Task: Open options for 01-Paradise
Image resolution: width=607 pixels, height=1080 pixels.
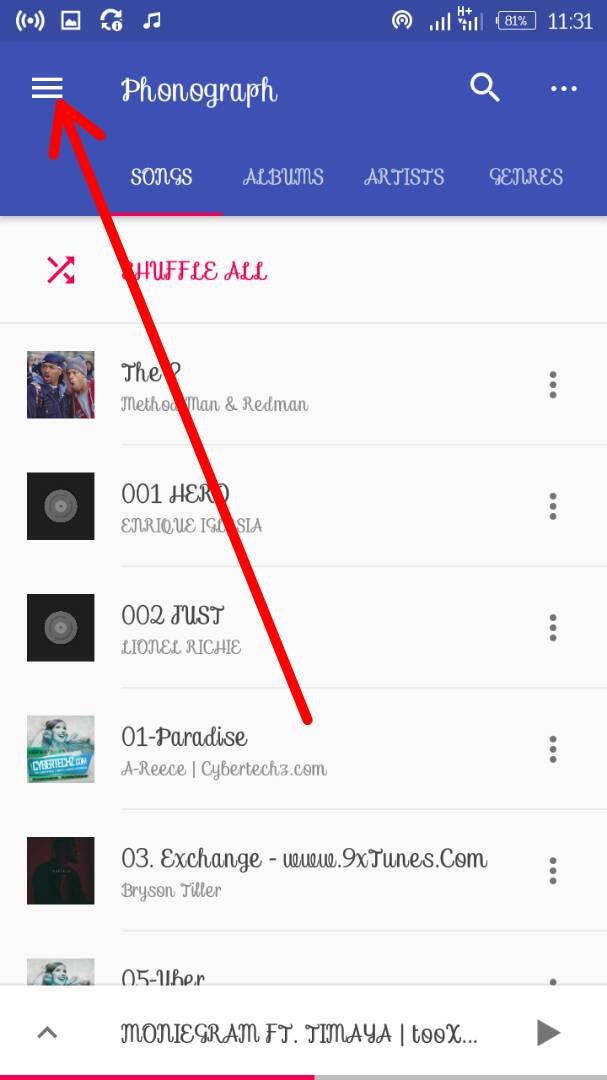Action: coord(552,750)
